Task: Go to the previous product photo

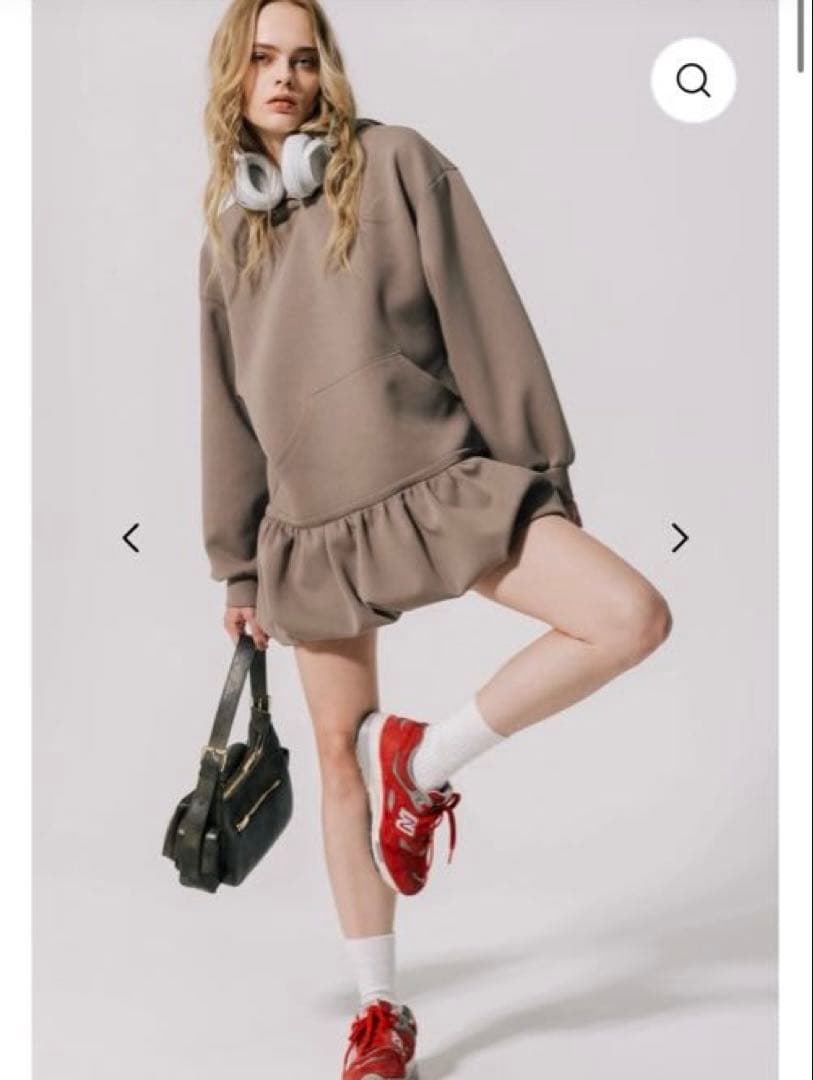Action: (x=131, y=538)
